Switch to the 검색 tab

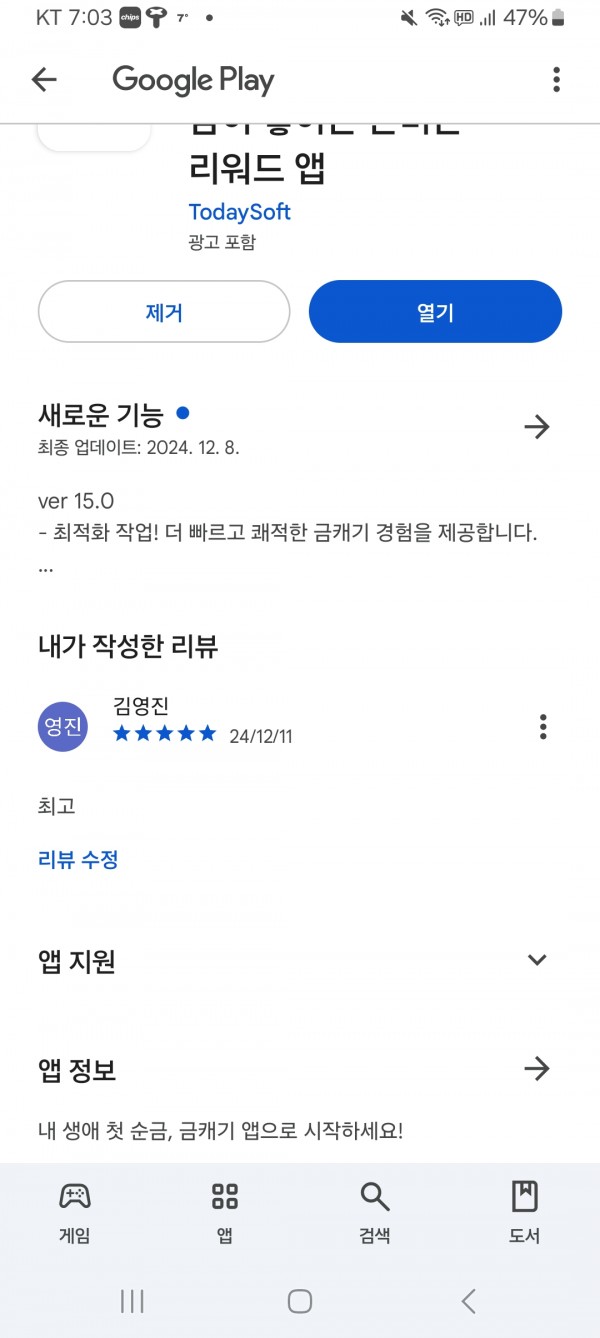[374, 1211]
